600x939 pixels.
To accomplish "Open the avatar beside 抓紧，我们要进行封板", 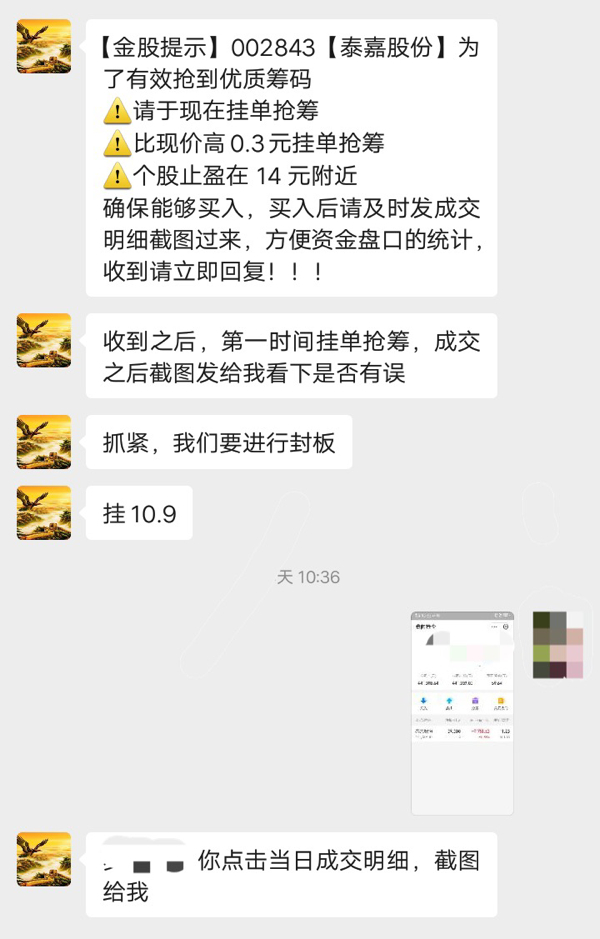I will 44,441.
